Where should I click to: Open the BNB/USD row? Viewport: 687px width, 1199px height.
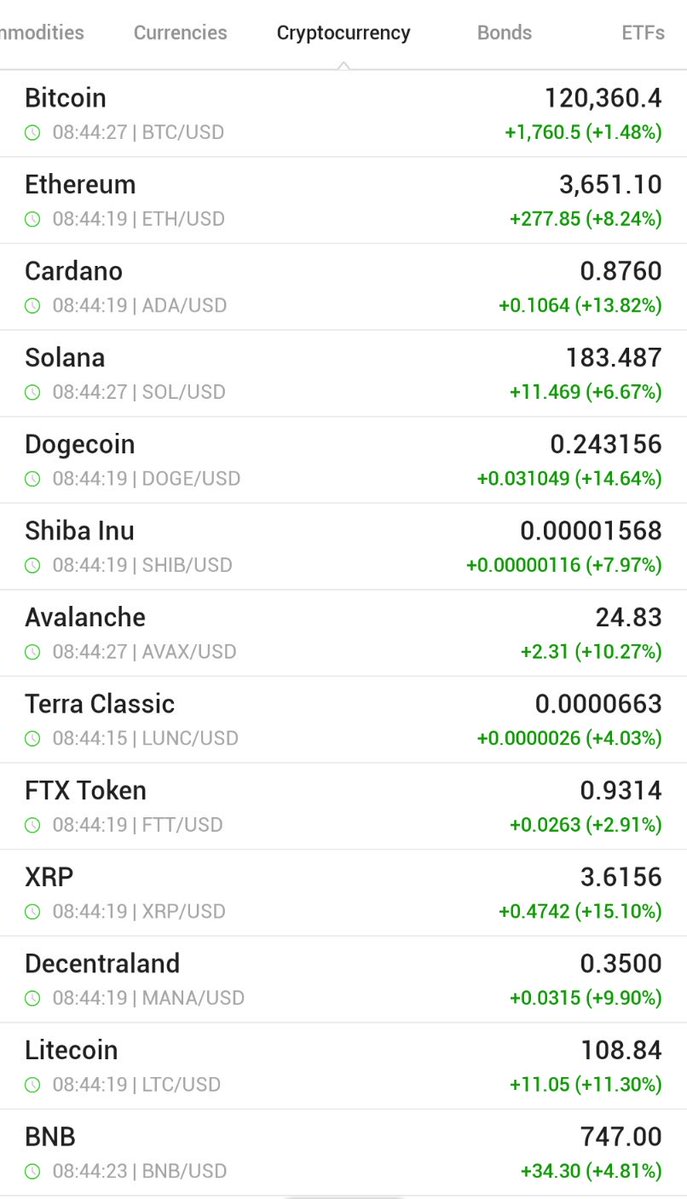tap(344, 1152)
